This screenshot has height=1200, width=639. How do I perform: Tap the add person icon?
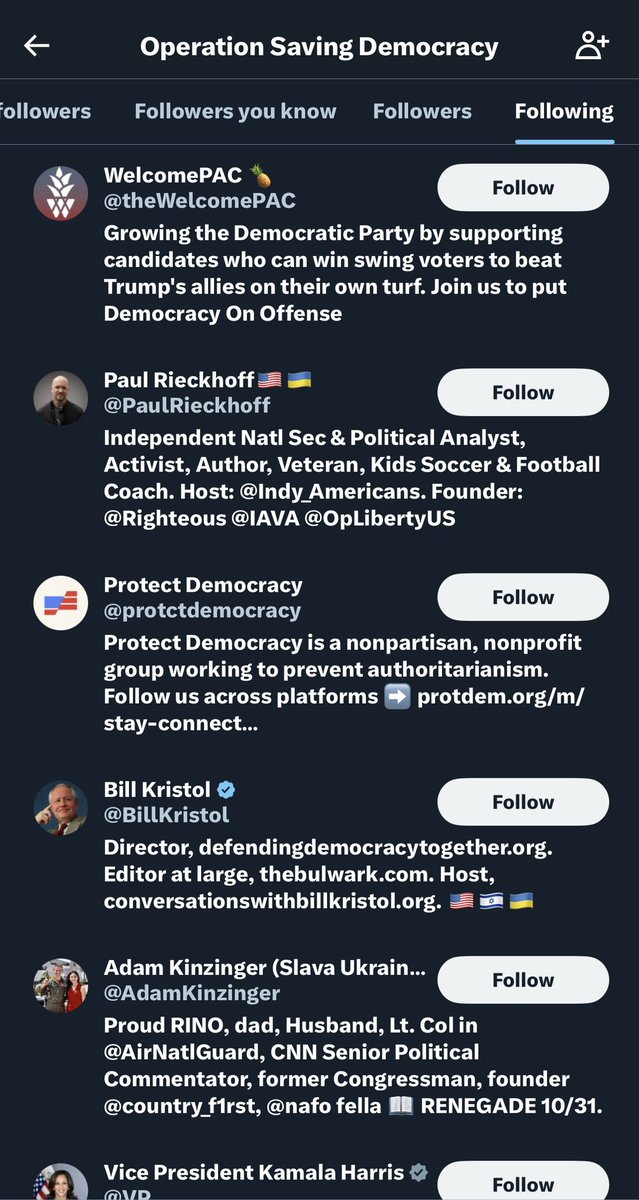(592, 46)
